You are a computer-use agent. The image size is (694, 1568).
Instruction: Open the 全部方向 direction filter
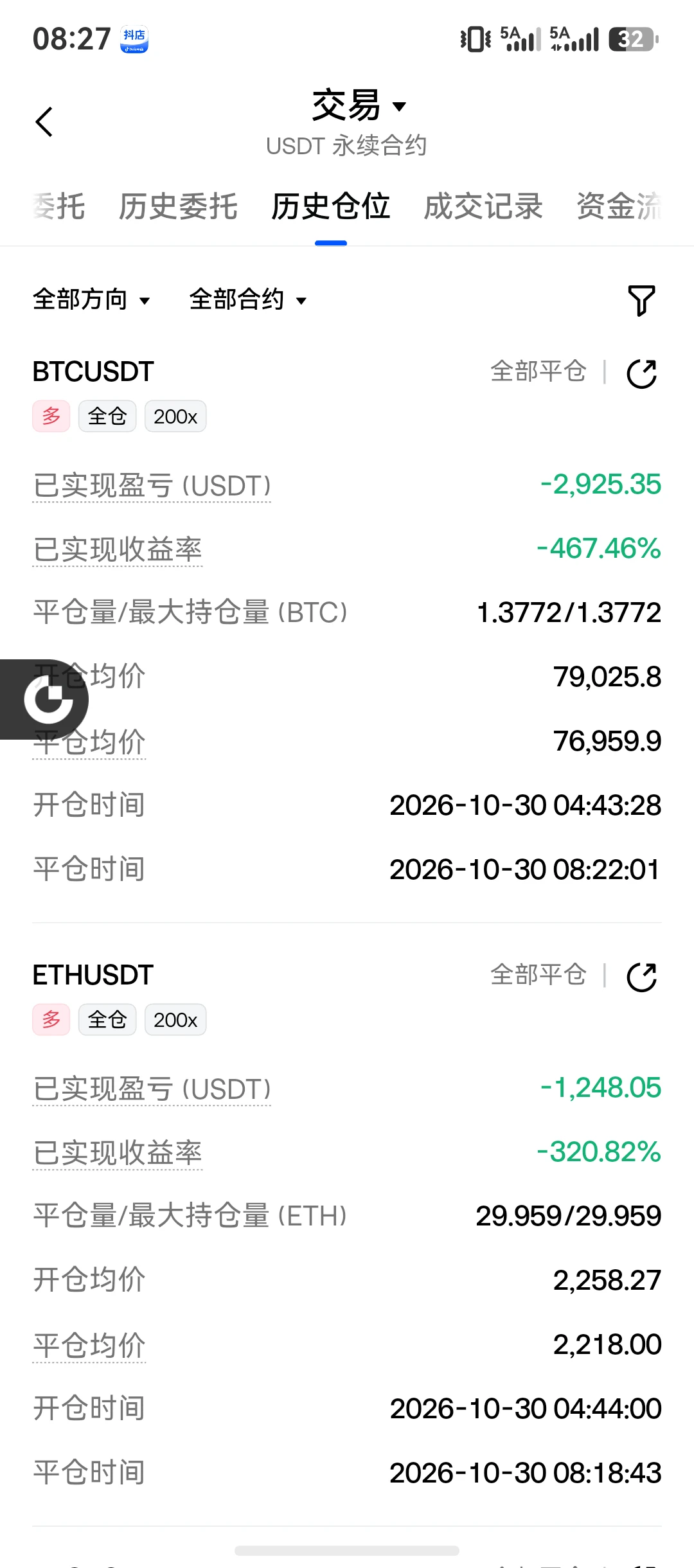(x=91, y=299)
